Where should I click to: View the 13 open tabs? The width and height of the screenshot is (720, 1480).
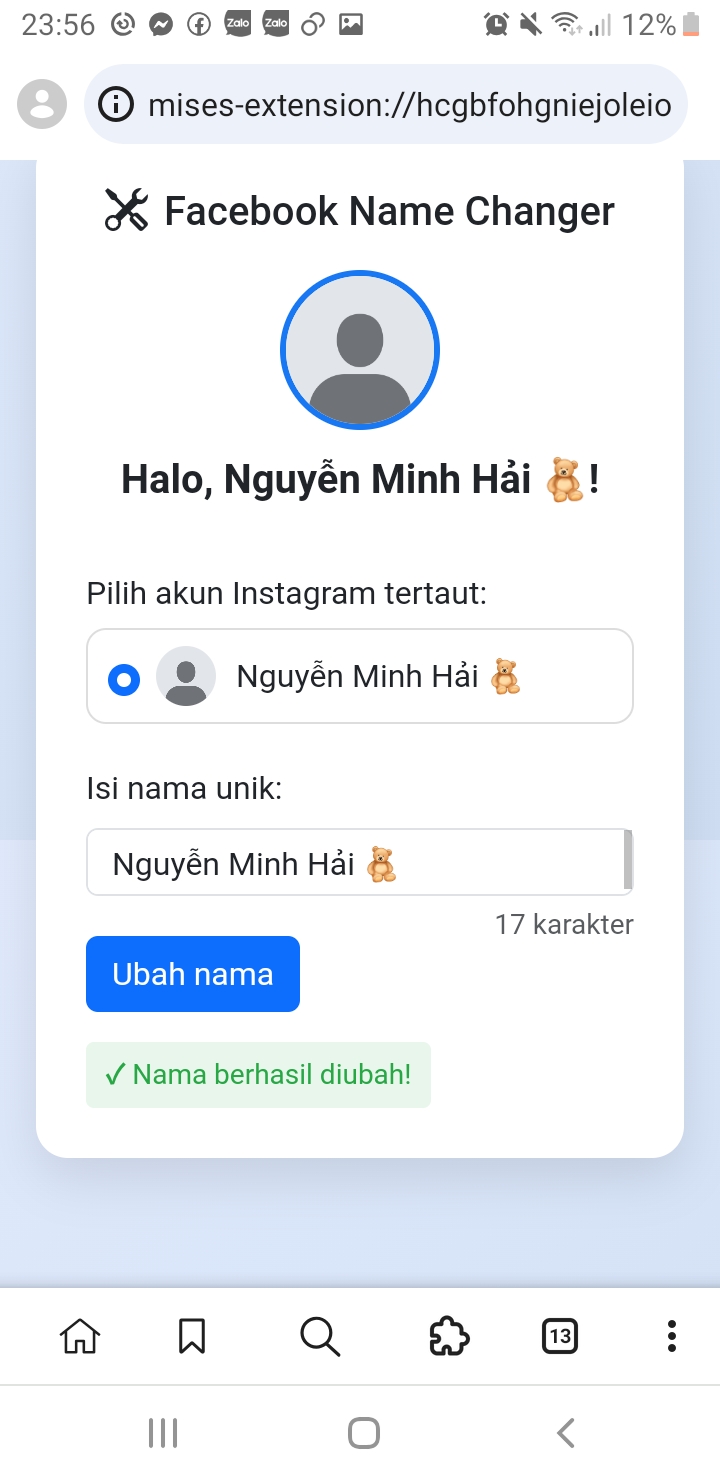pyautogui.click(x=560, y=1336)
